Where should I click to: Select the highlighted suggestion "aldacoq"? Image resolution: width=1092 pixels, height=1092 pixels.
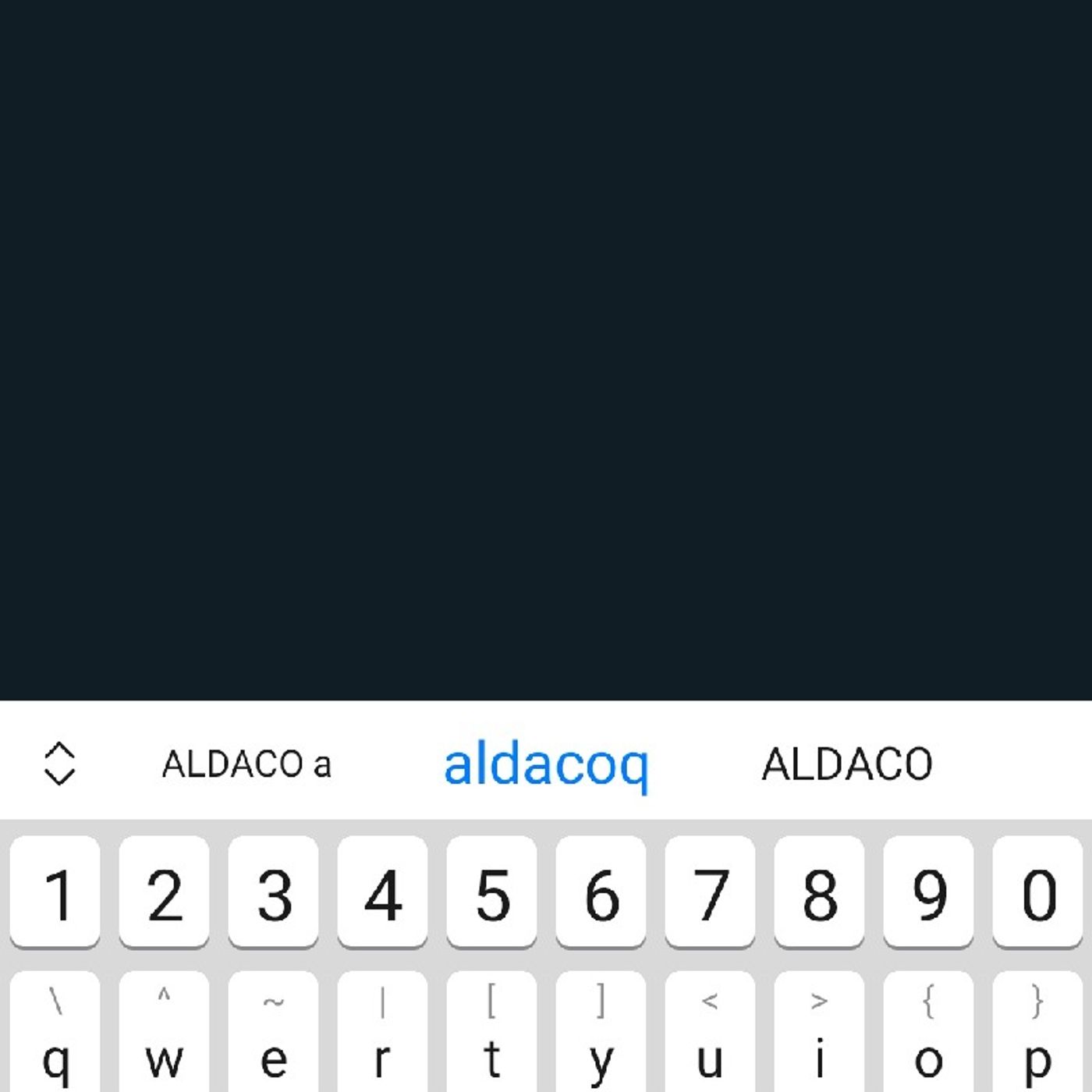pyautogui.click(x=546, y=764)
